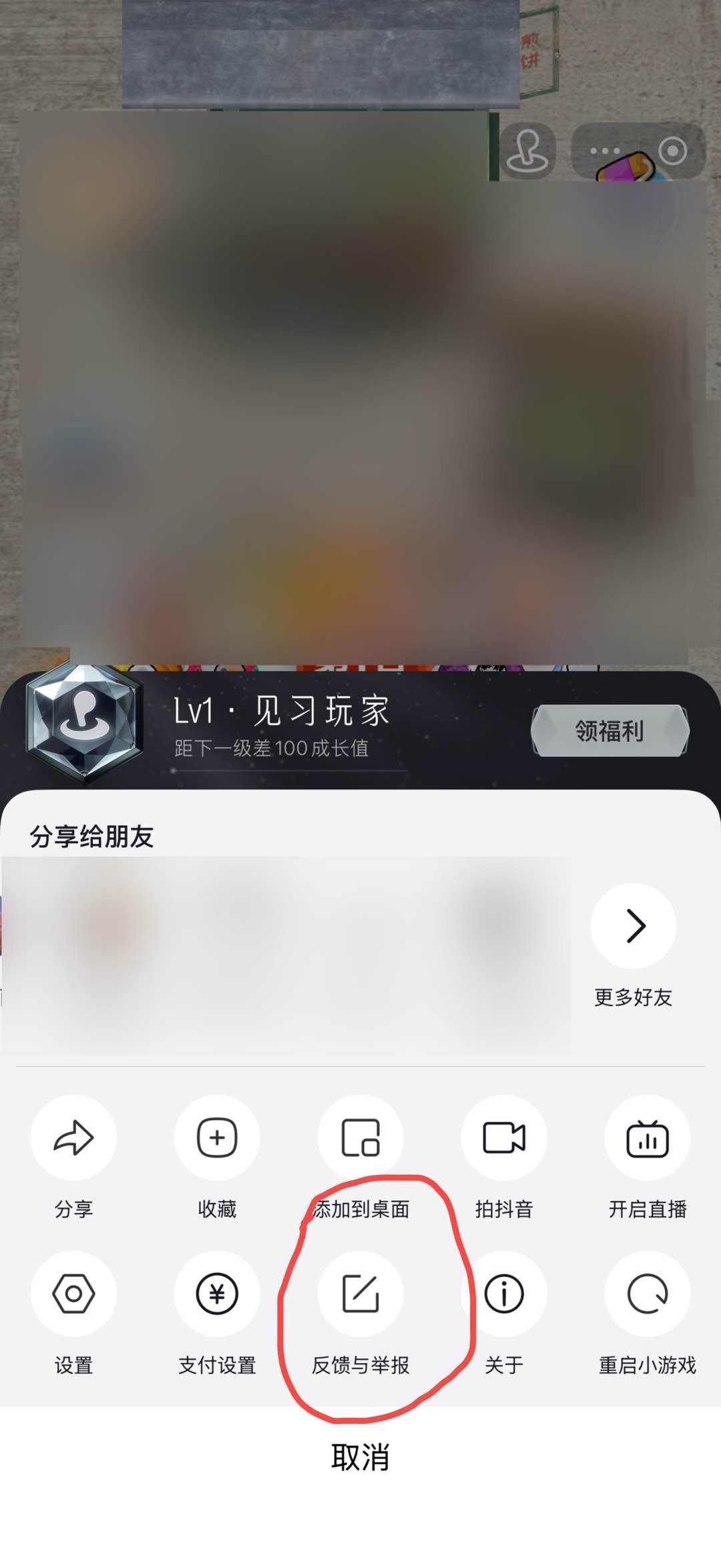Image resolution: width=721 pixels, height=1568 pixels.
Task: Add the game to 收藏 favorites
Action: (217, 1138)
